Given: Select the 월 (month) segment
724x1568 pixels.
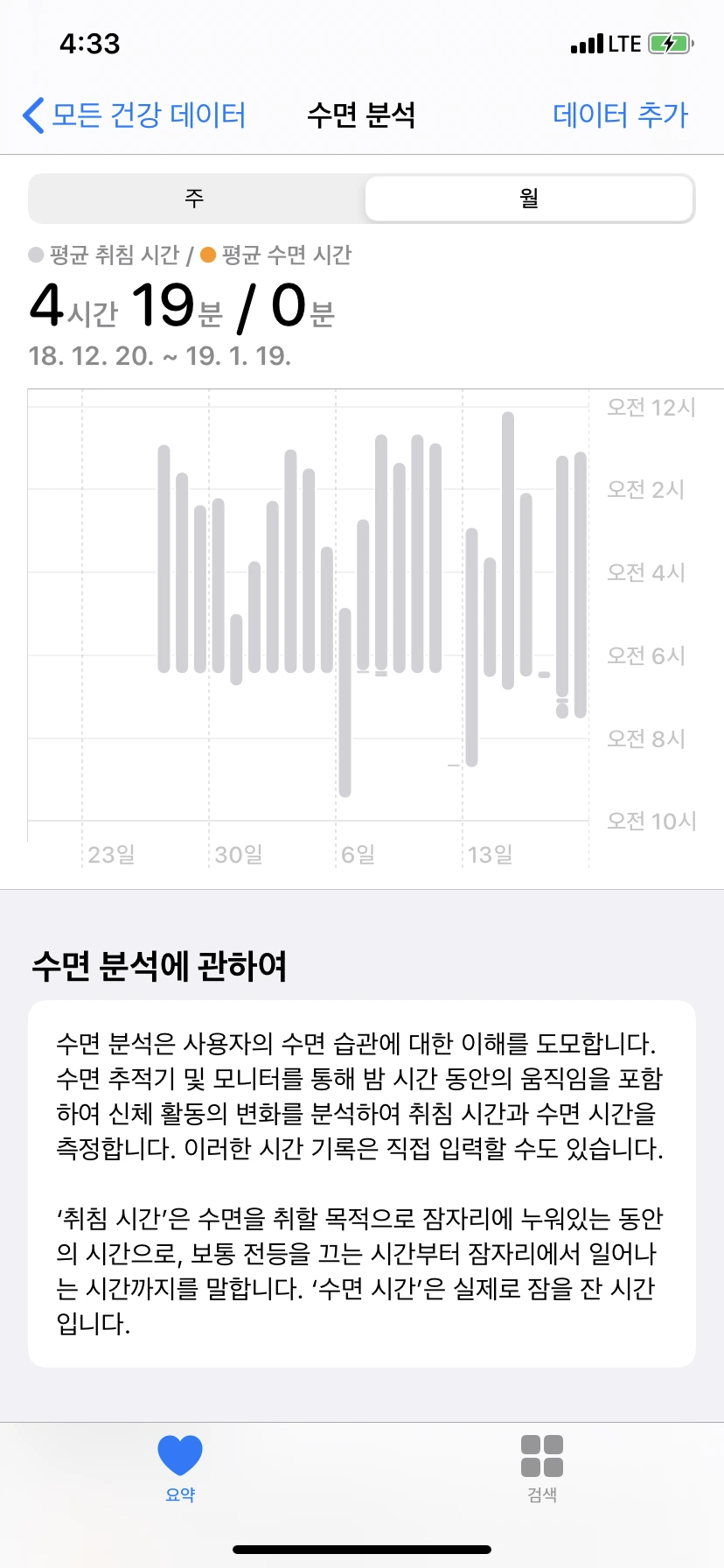Looking at the screenshot, I should coord(529,199).
